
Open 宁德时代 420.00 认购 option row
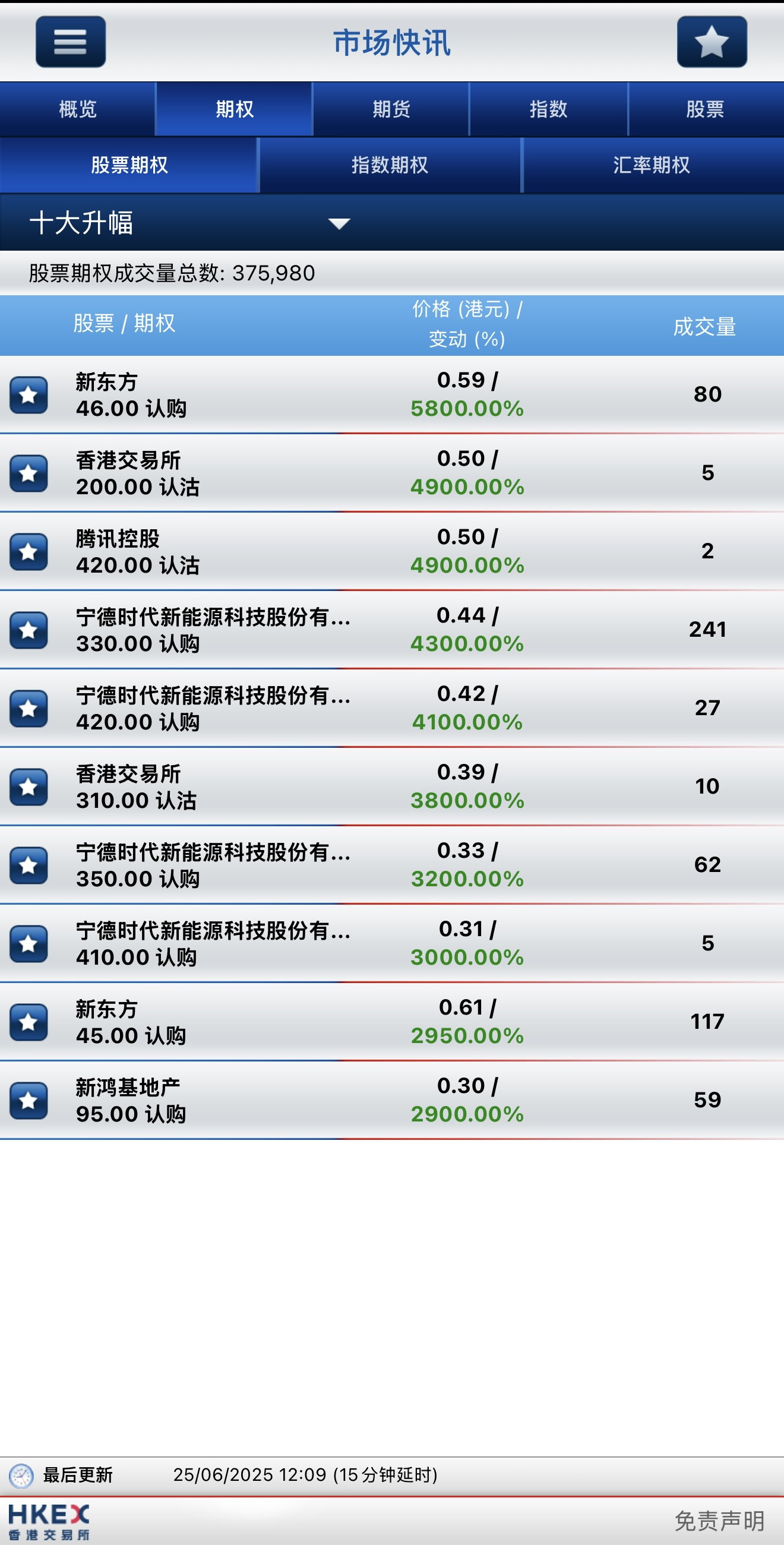360,707
